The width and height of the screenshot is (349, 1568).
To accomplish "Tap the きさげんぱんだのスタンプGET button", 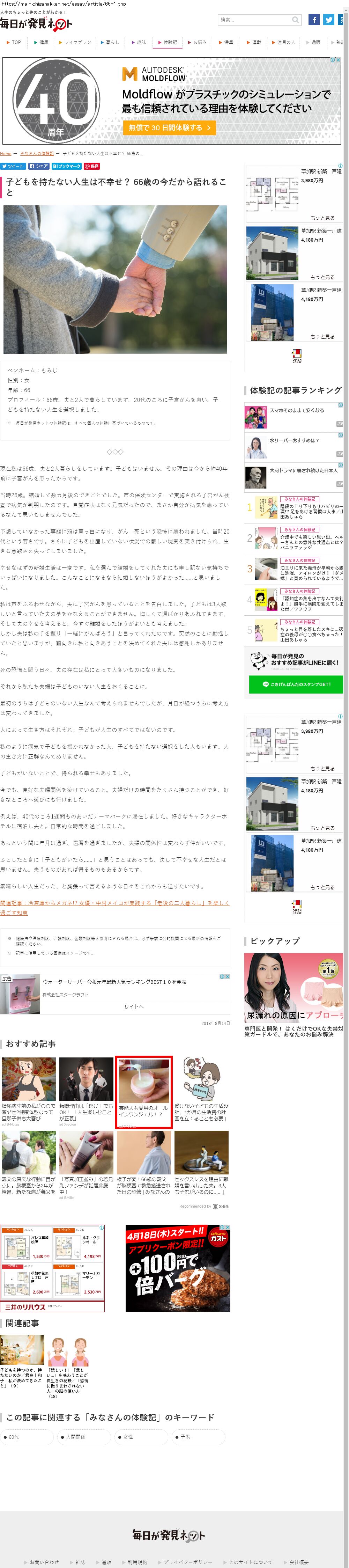I will click(296, 684).
